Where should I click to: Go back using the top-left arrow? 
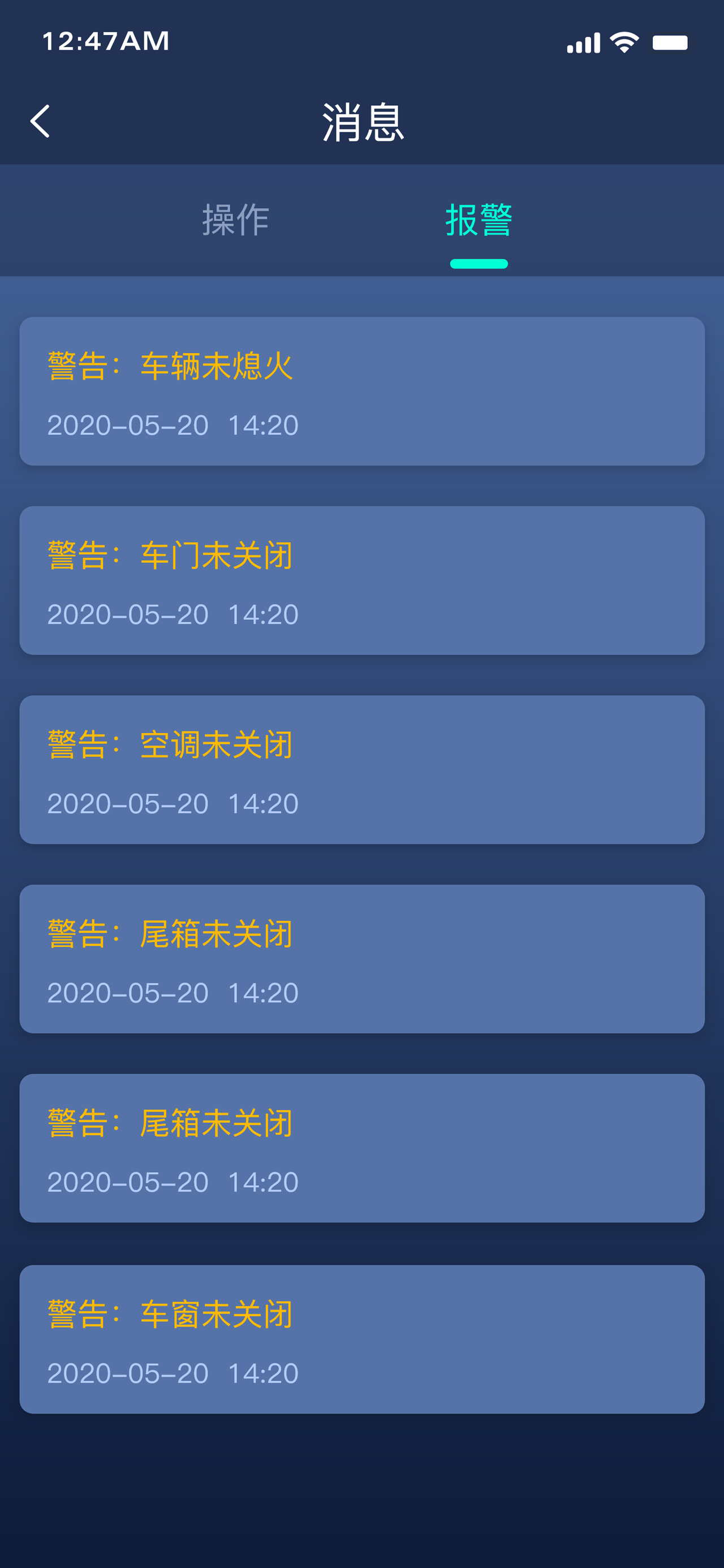pos(40,121)
